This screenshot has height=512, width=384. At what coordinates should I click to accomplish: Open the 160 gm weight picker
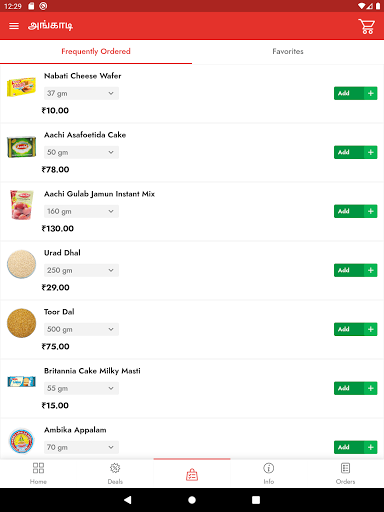click(x=81, y=211)
